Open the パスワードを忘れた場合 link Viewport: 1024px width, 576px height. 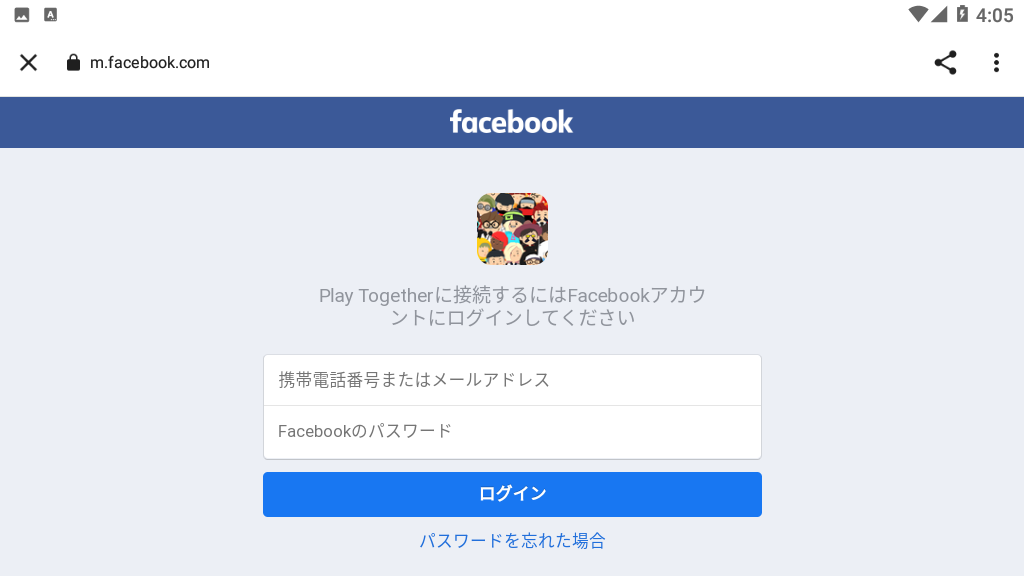click(512, 541)
